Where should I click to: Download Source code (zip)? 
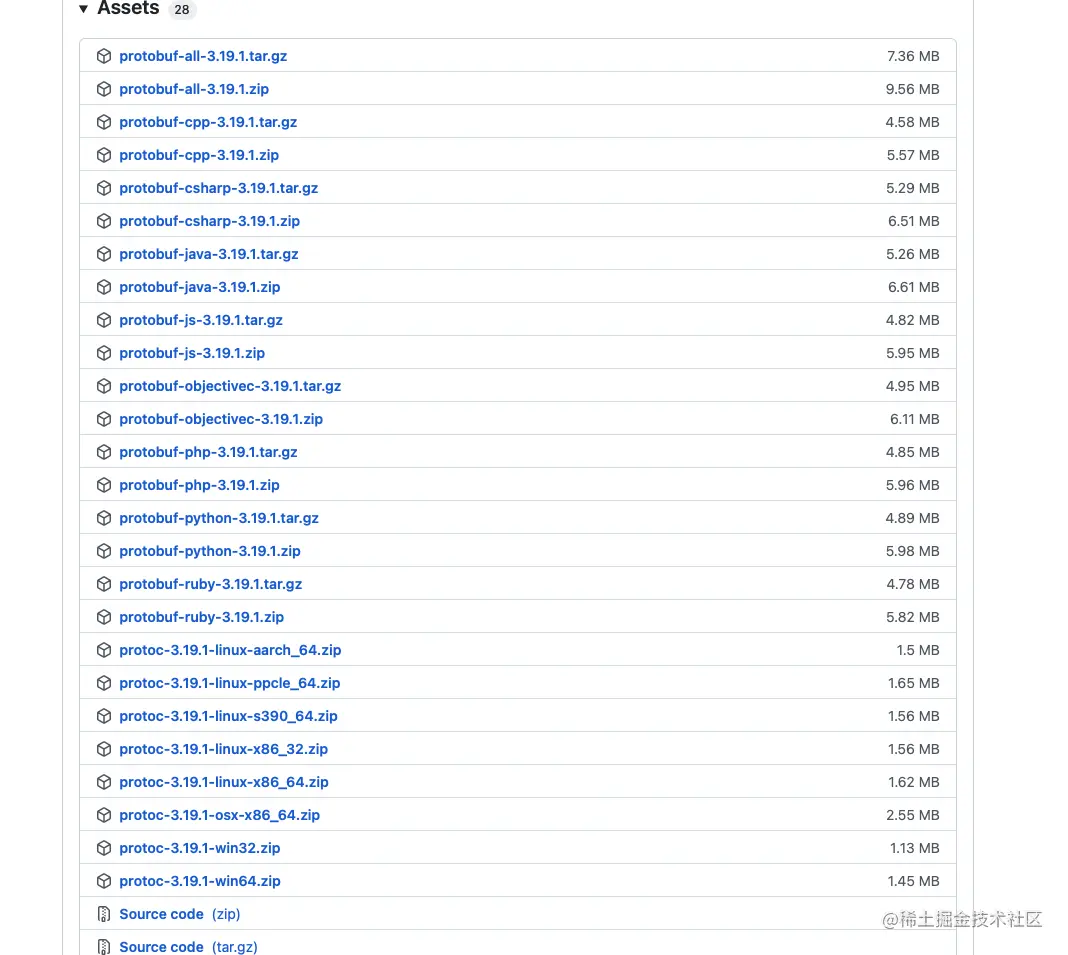pyautogui.click(x=161, y=914)
